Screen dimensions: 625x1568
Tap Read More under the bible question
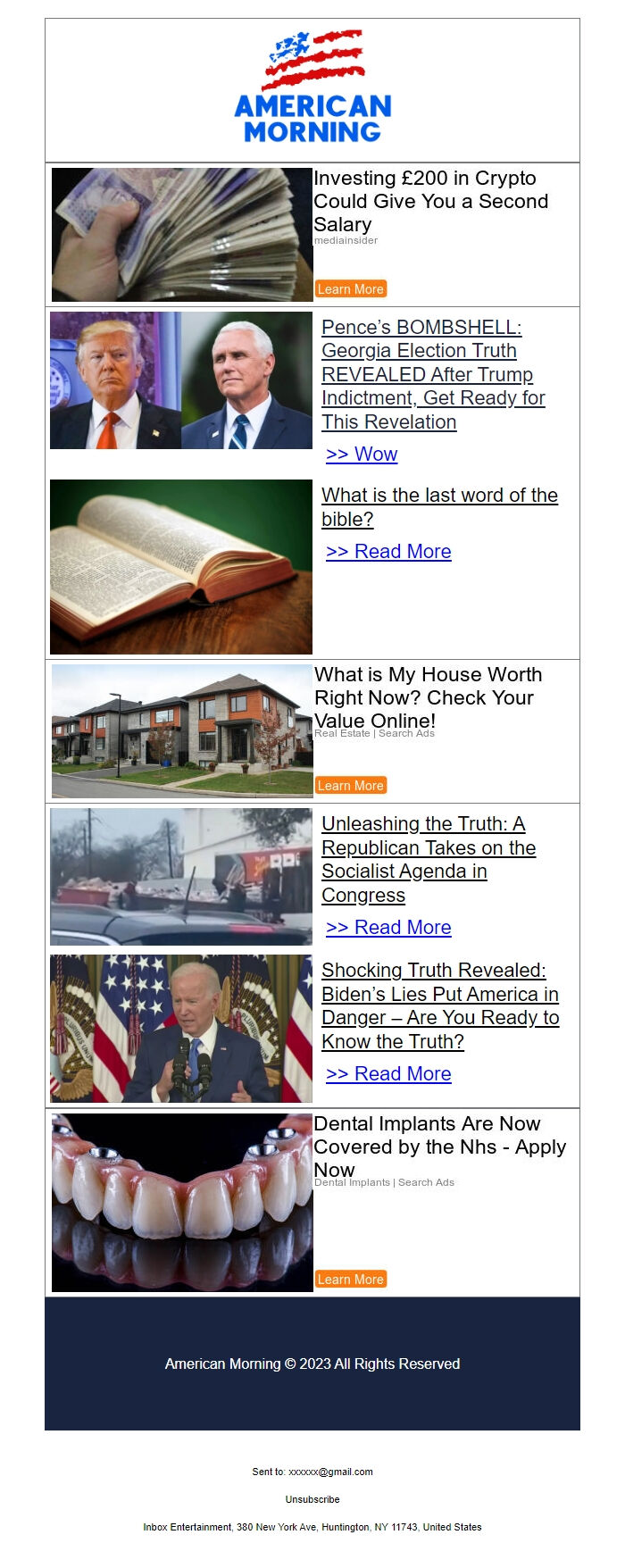388,552
